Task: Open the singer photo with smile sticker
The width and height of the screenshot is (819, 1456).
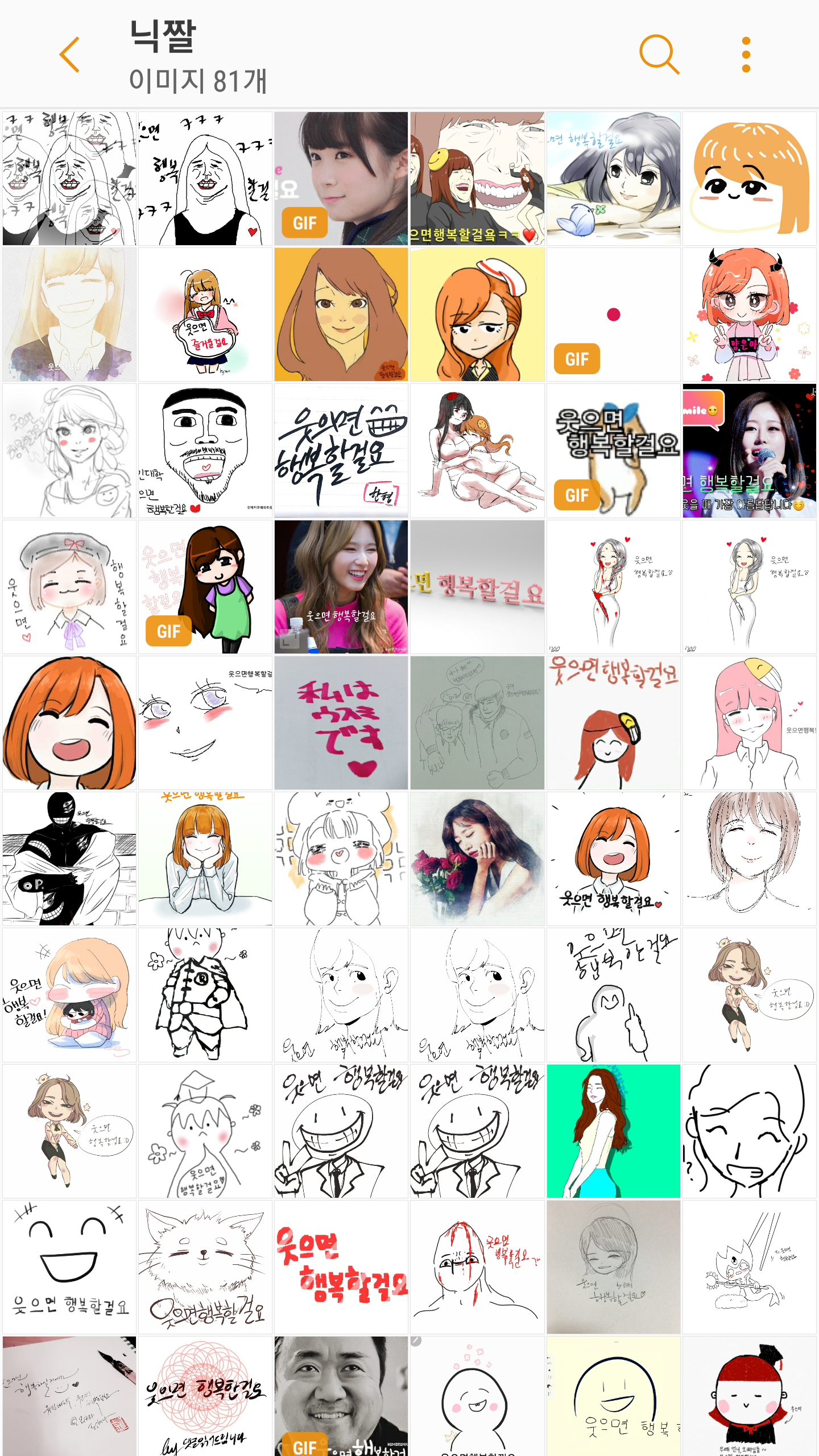Action: 749,450
